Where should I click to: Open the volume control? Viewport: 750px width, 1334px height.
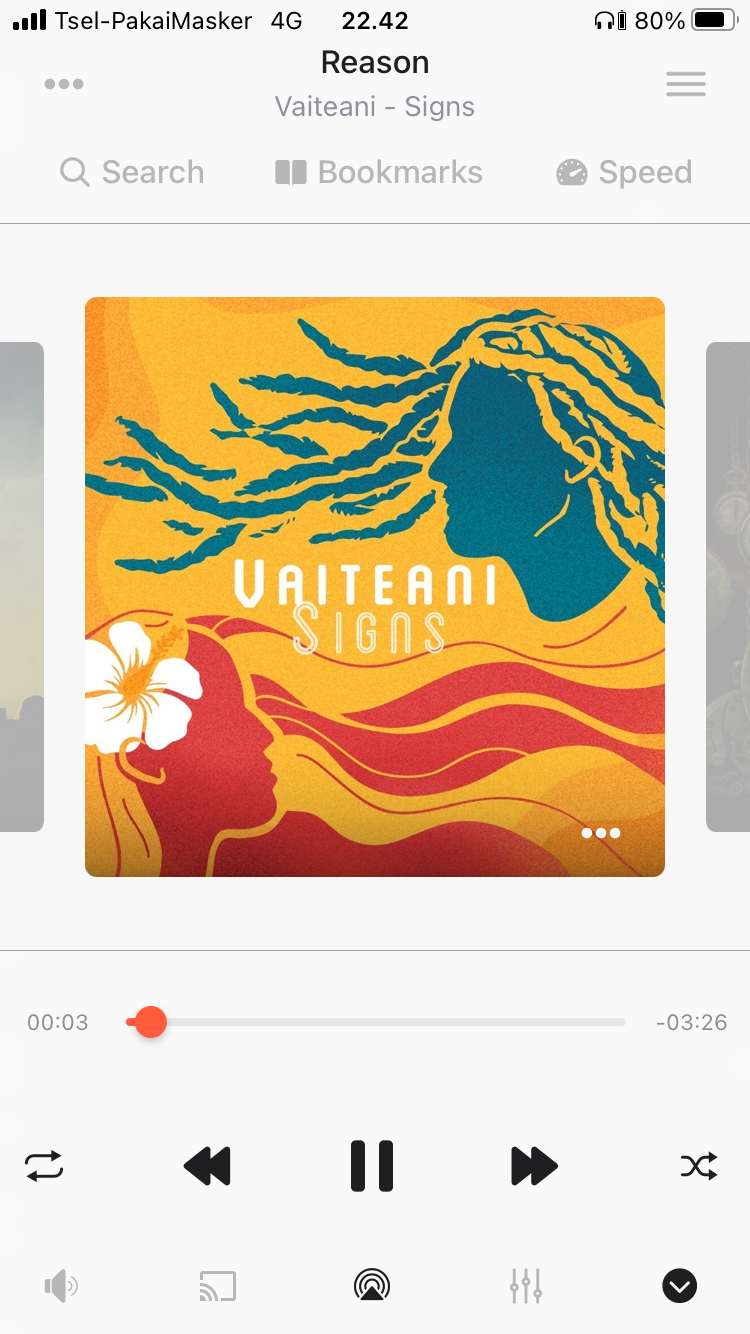coord(61,1286)
